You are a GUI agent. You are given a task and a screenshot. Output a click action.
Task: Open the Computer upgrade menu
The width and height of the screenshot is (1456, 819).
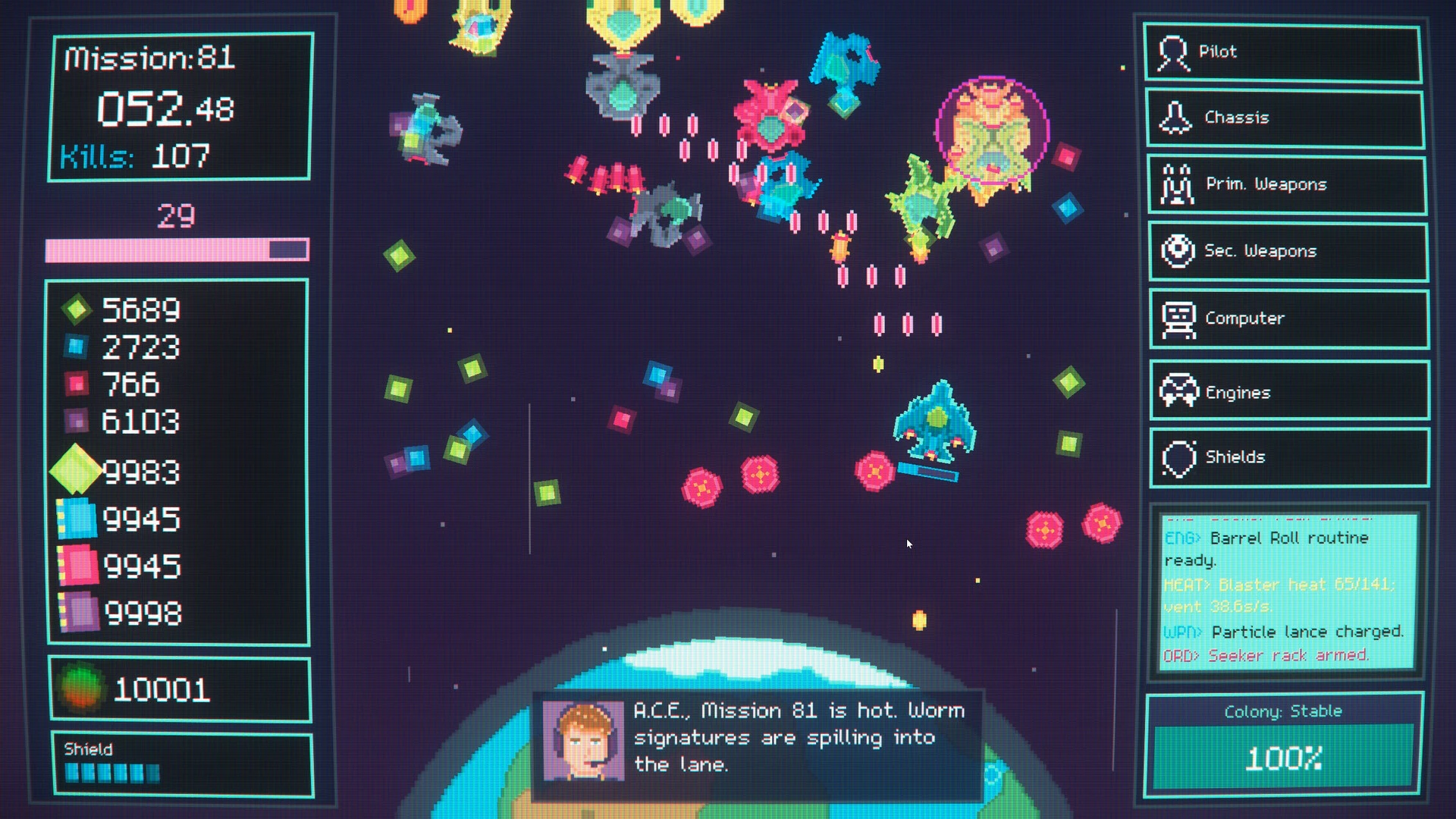pyautogui.click(x=1289, y=318)
